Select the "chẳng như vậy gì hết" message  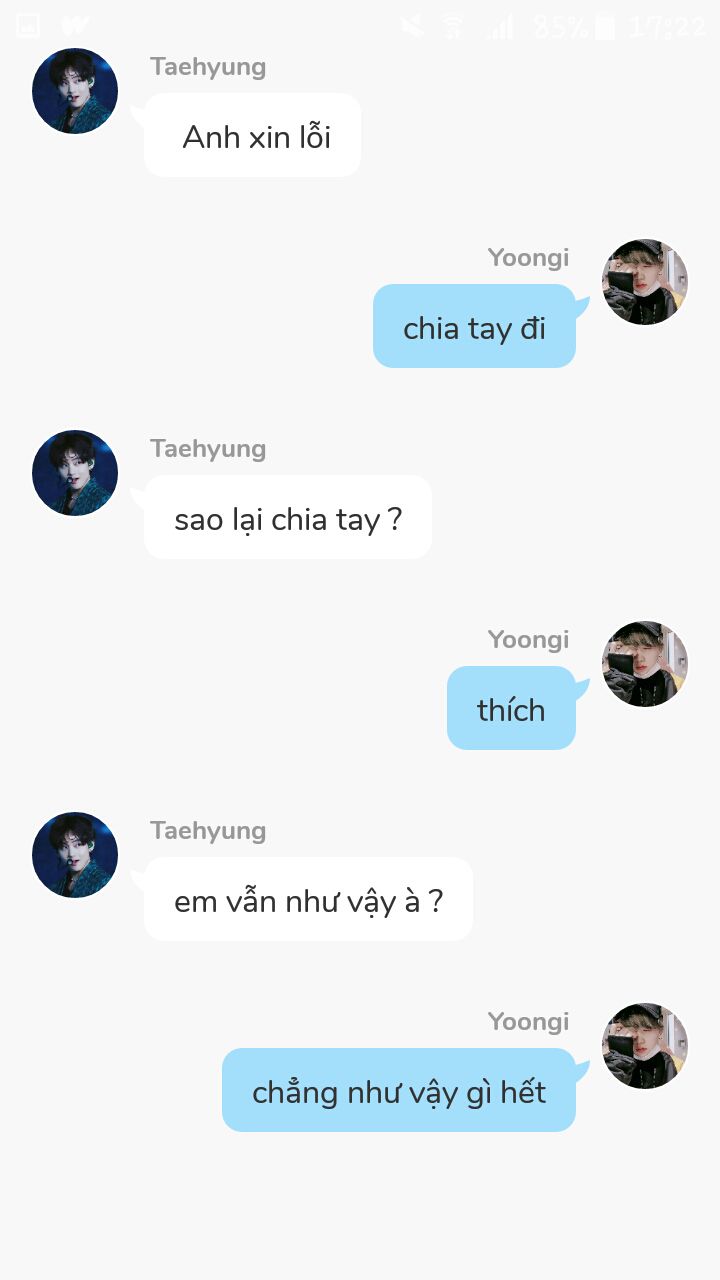click(x=399, y=1091)
